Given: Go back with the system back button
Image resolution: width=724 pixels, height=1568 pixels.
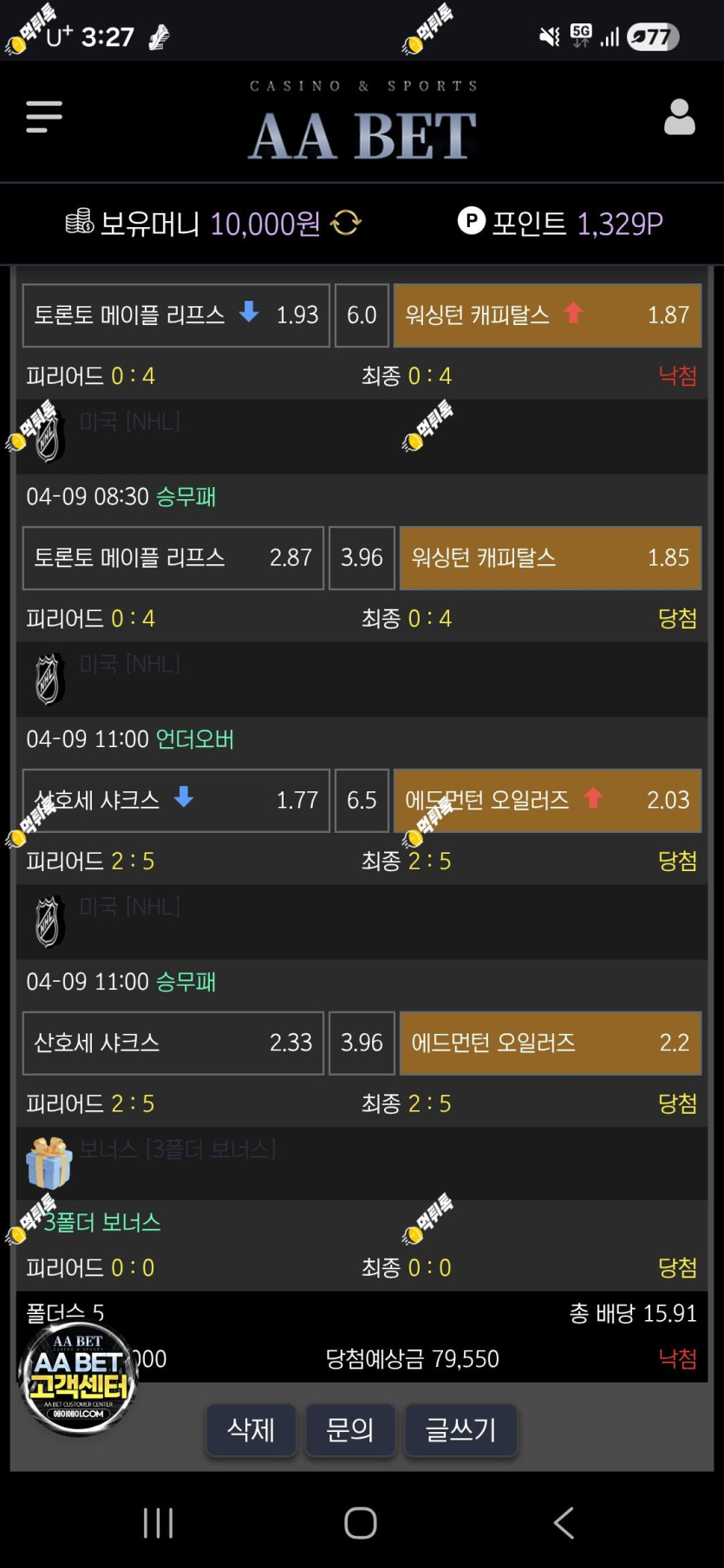Looking at the screenshot, I should pos(564,1522).
